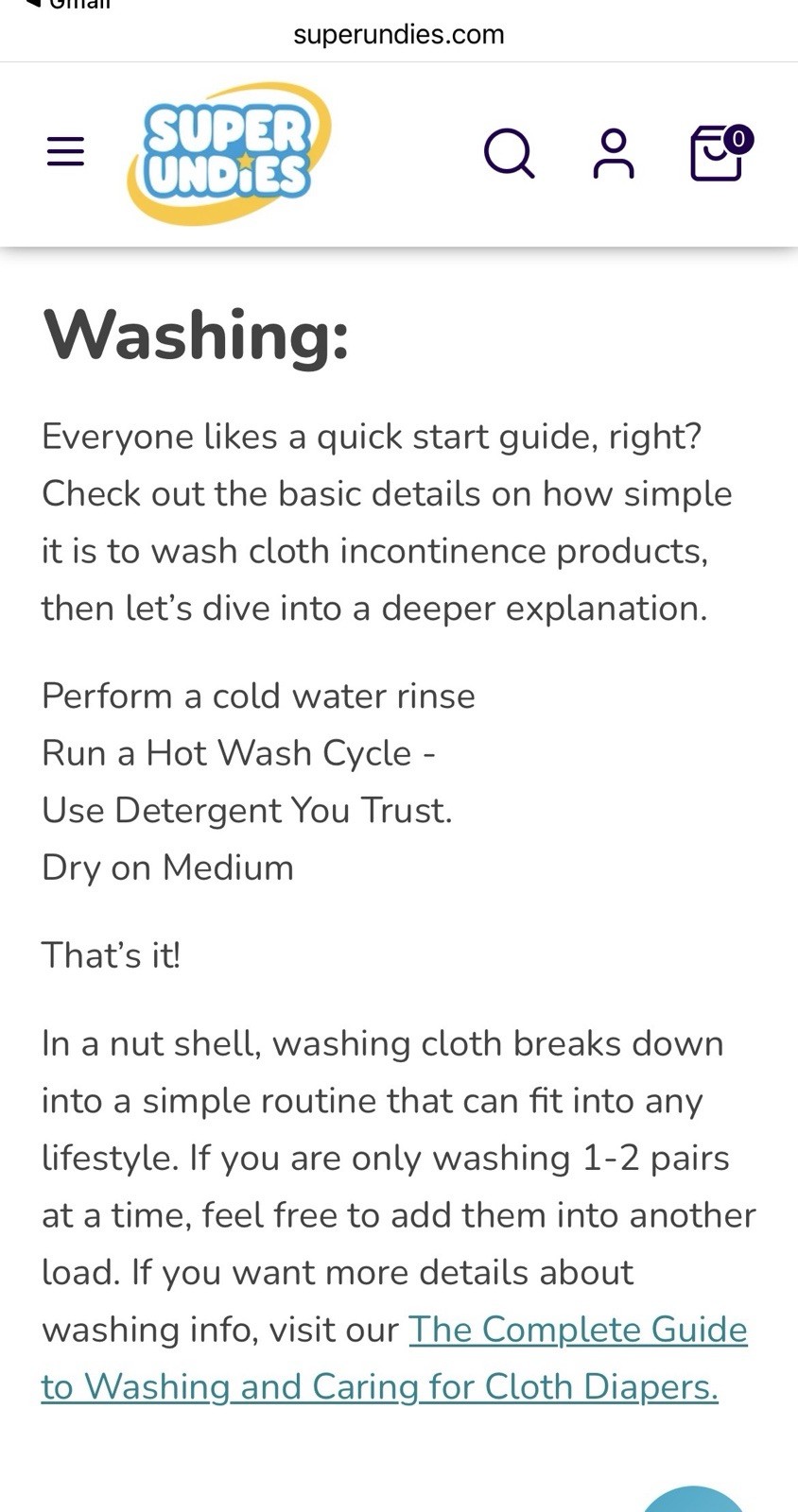Tap the Super Undies logo to go home
This screenshot has width=798, height=1512.
pos(230,153)
